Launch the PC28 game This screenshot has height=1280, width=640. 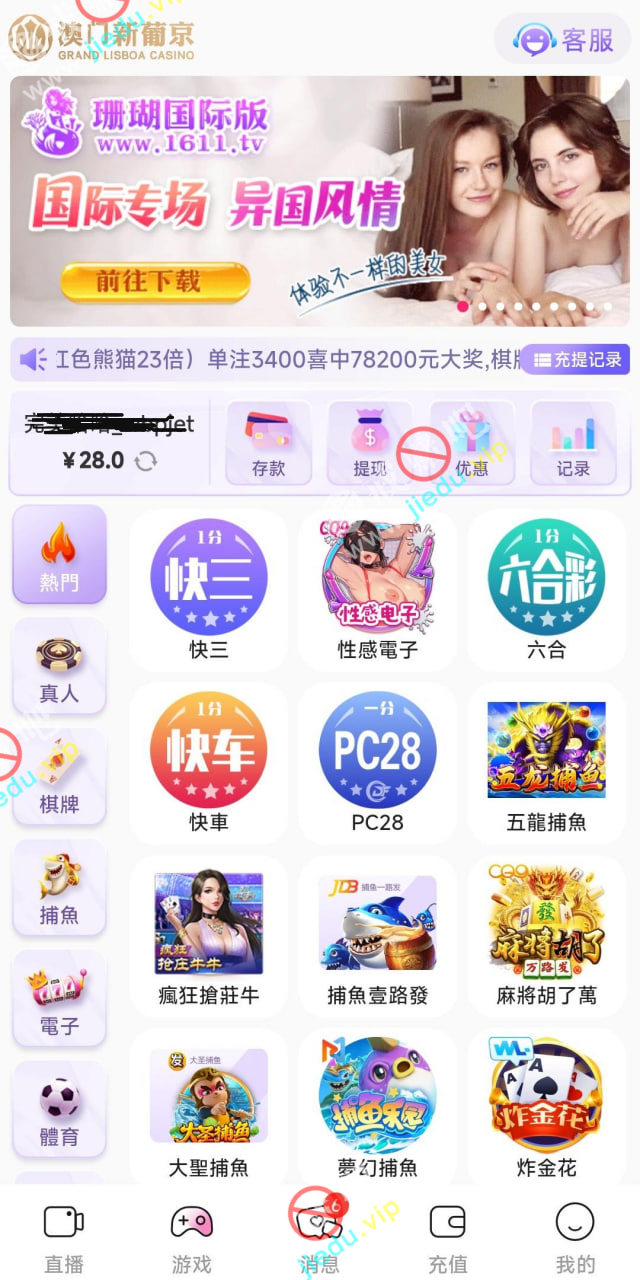tap(377, 762)
